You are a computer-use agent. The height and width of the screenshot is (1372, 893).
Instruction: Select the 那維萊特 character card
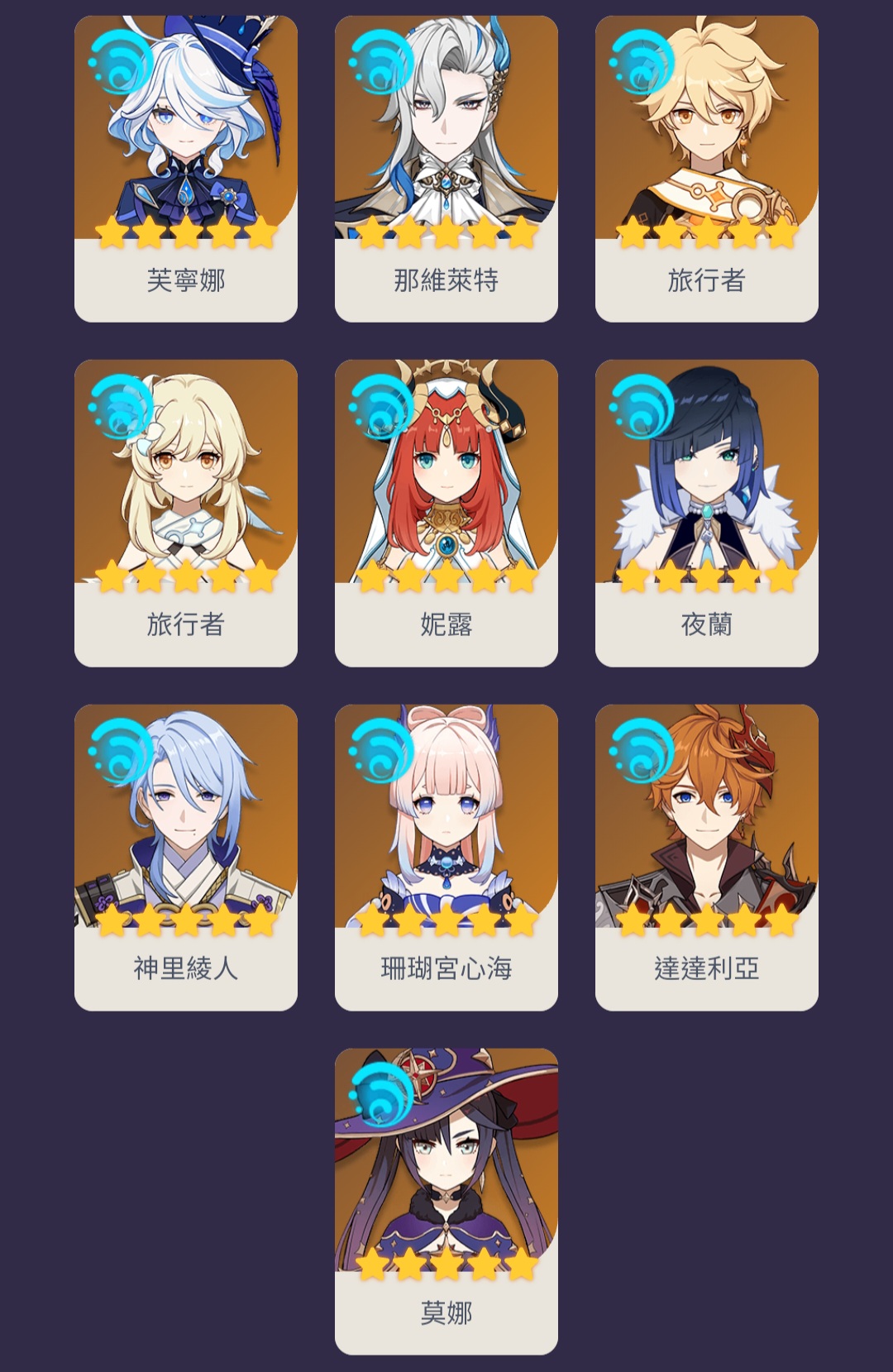(x=446, y=169)
